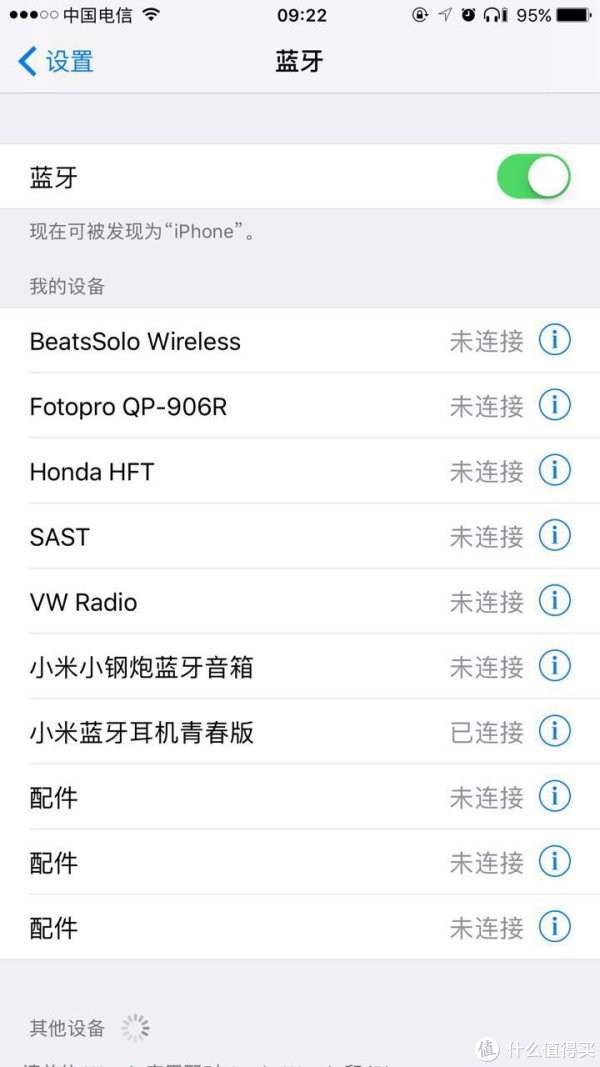The height and width of the screenshot is (1067, 600).
Task: Open info for SAST
Action: 554,536
